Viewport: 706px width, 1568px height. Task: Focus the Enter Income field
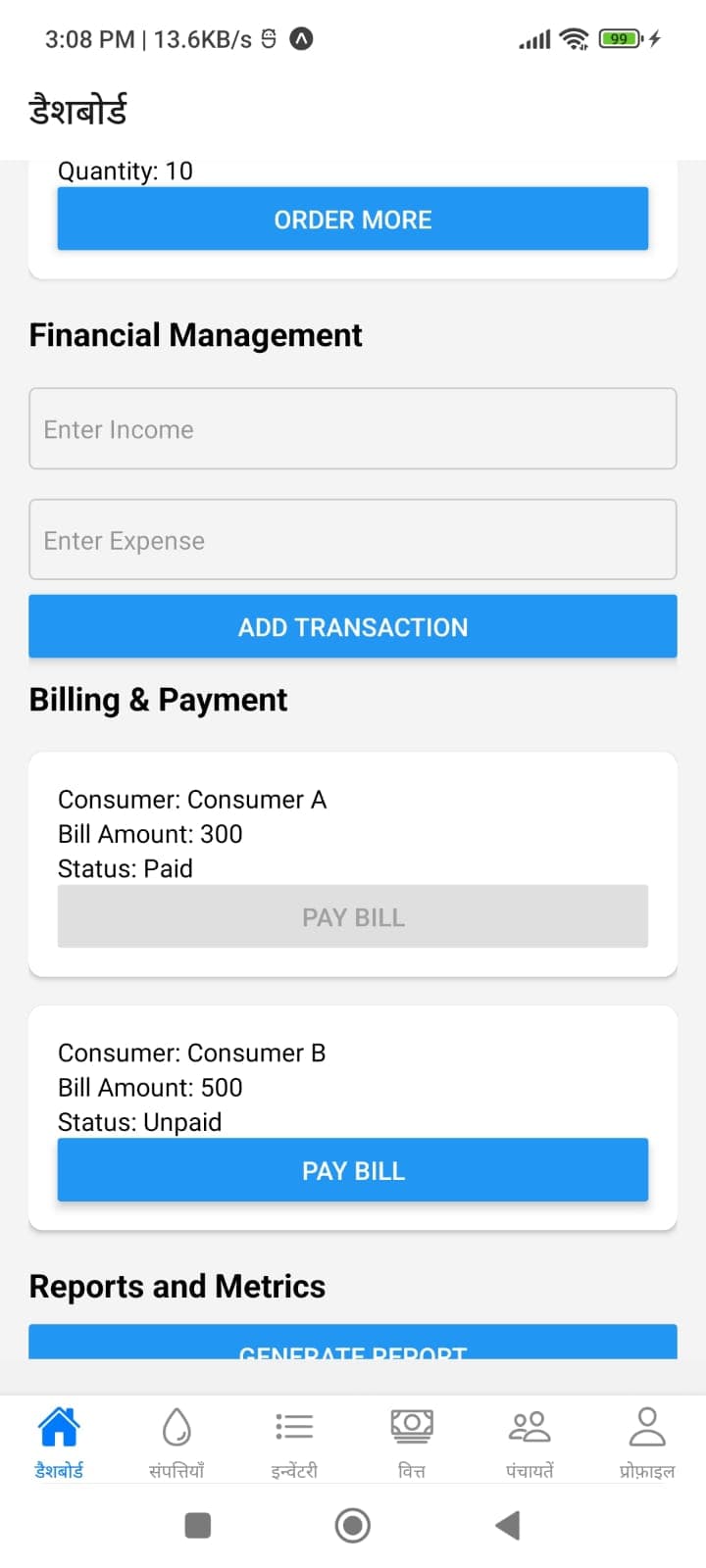(x=353, y=429)
